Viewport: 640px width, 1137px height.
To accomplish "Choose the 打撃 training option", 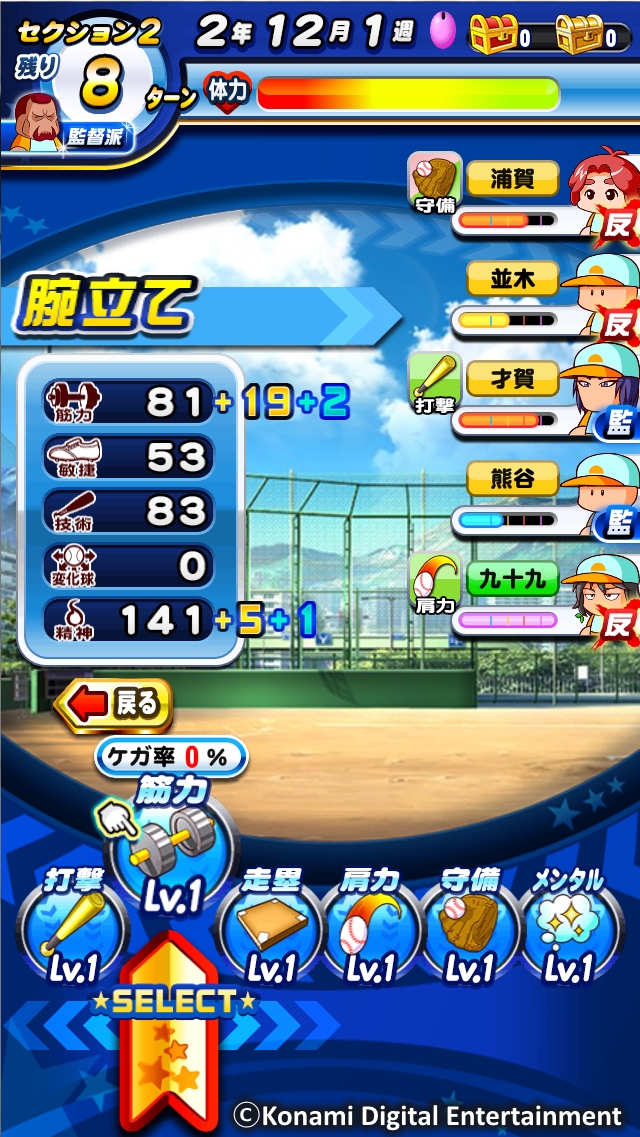I will click(x=72, y=930).
